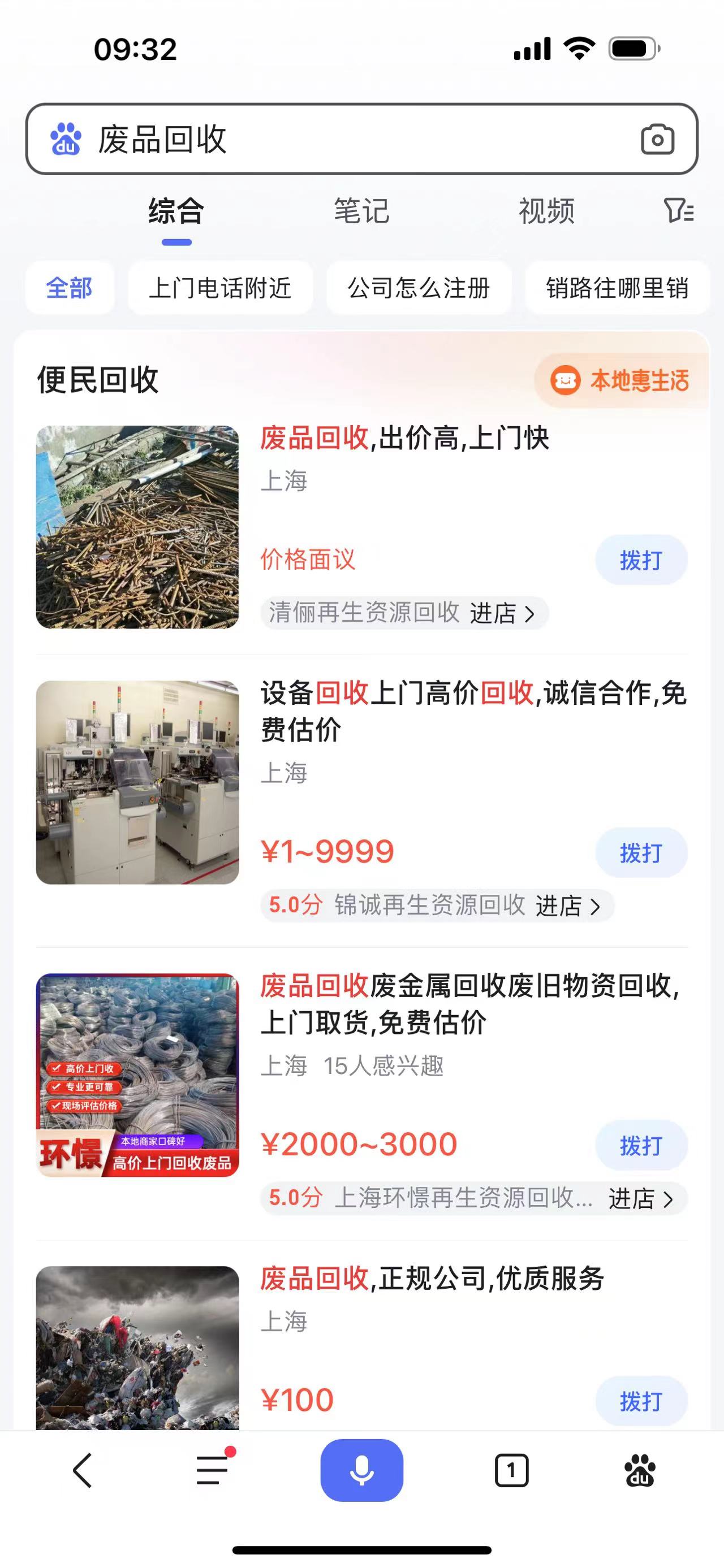This screenshot has height=1568, width=724.
Task: Enter the 上海环憬再生资源回收 shop
Action: point(473,1198)
